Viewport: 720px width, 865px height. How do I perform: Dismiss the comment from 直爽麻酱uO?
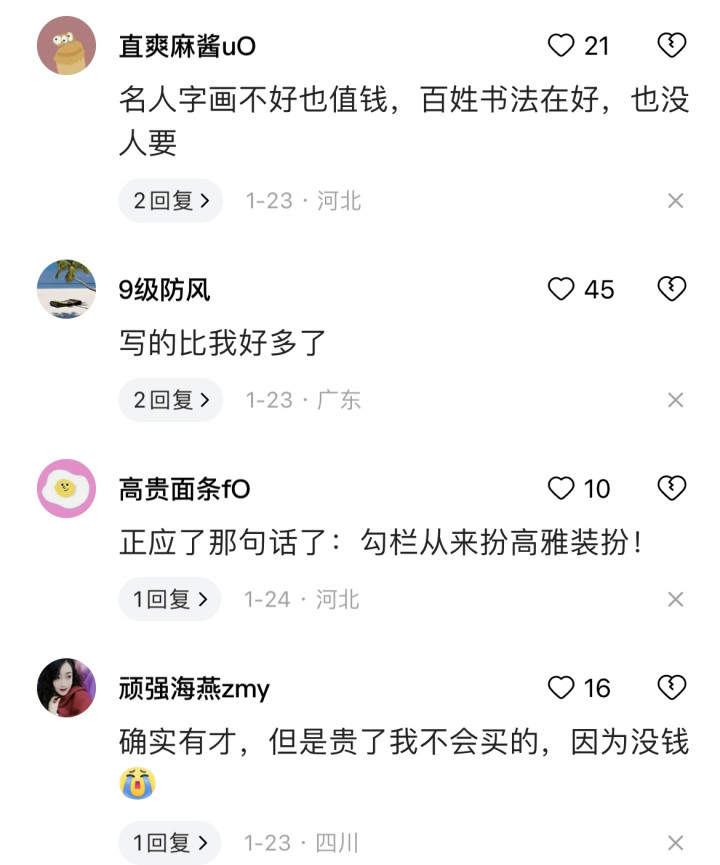tap(675, 201)
